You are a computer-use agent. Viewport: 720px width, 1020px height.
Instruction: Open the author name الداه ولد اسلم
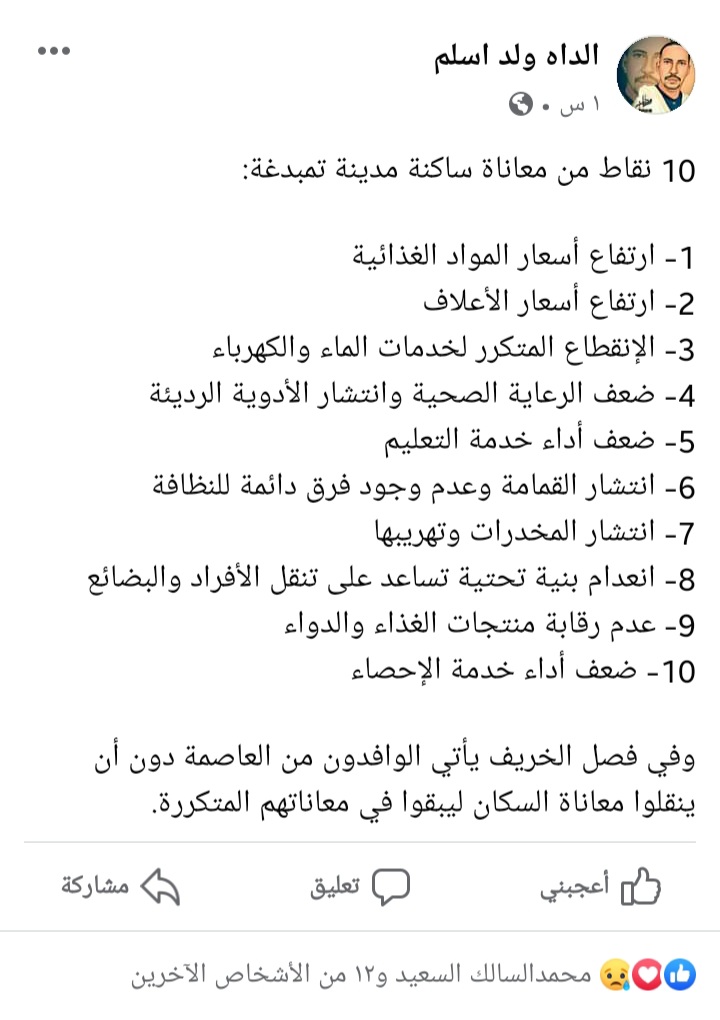[516, 57]
